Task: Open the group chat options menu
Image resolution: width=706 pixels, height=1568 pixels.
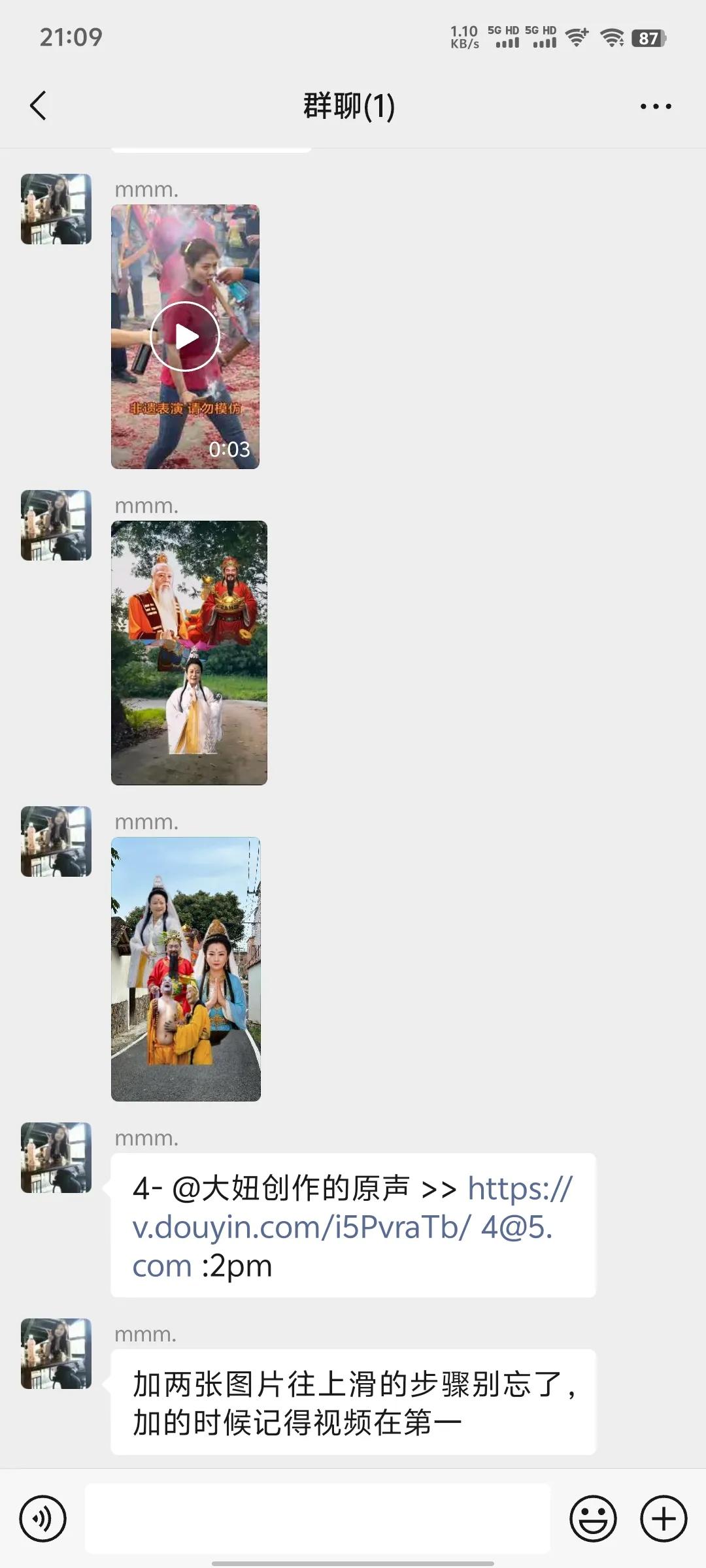Action: pyautogui.click(x=656, y=106)
